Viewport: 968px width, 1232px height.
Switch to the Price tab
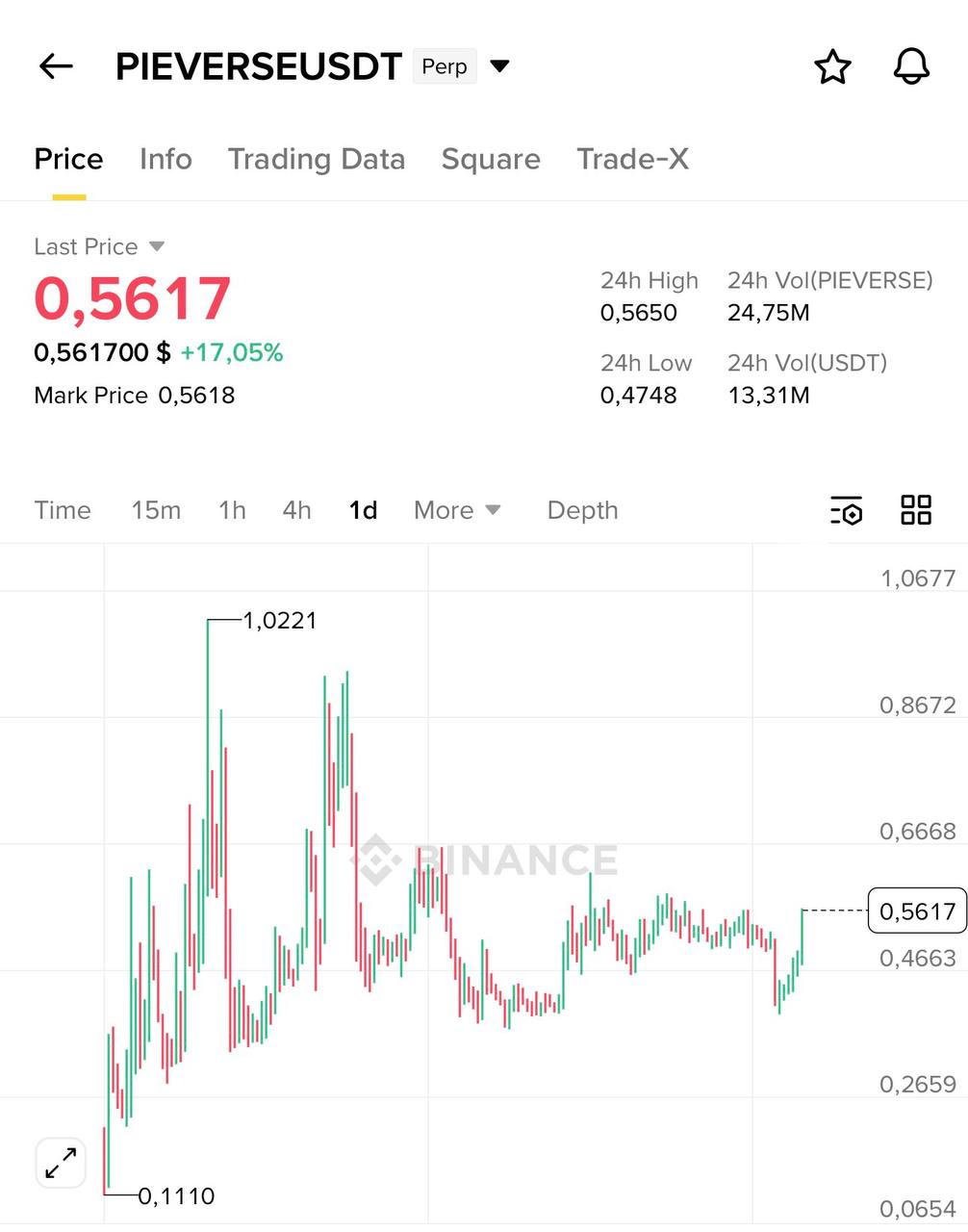(68, 159)
